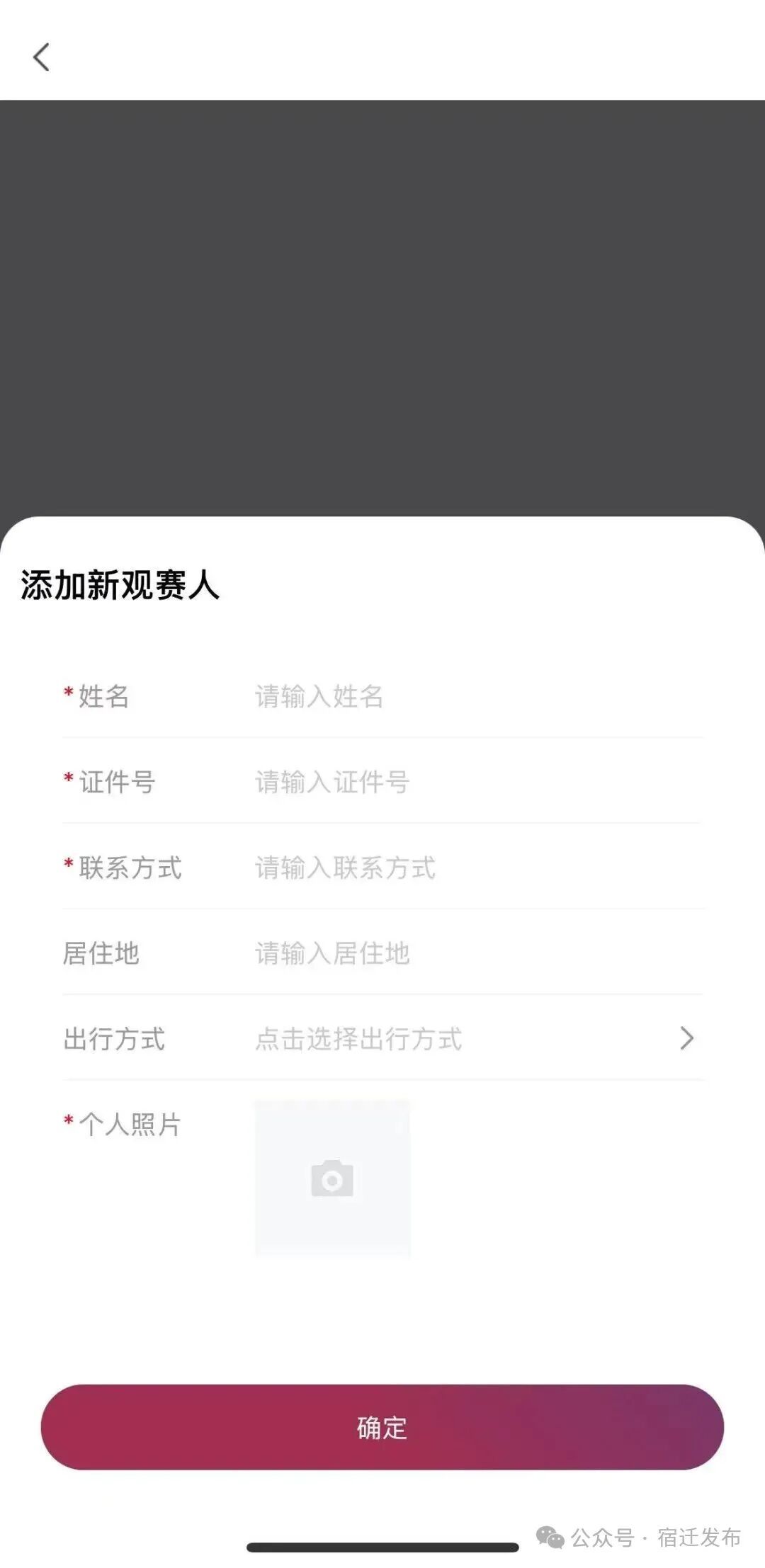Upload a 个人照片 via the camera box
Image resolution: width=765 pixels, height=1568 pixels.
tap(332, 1179)
